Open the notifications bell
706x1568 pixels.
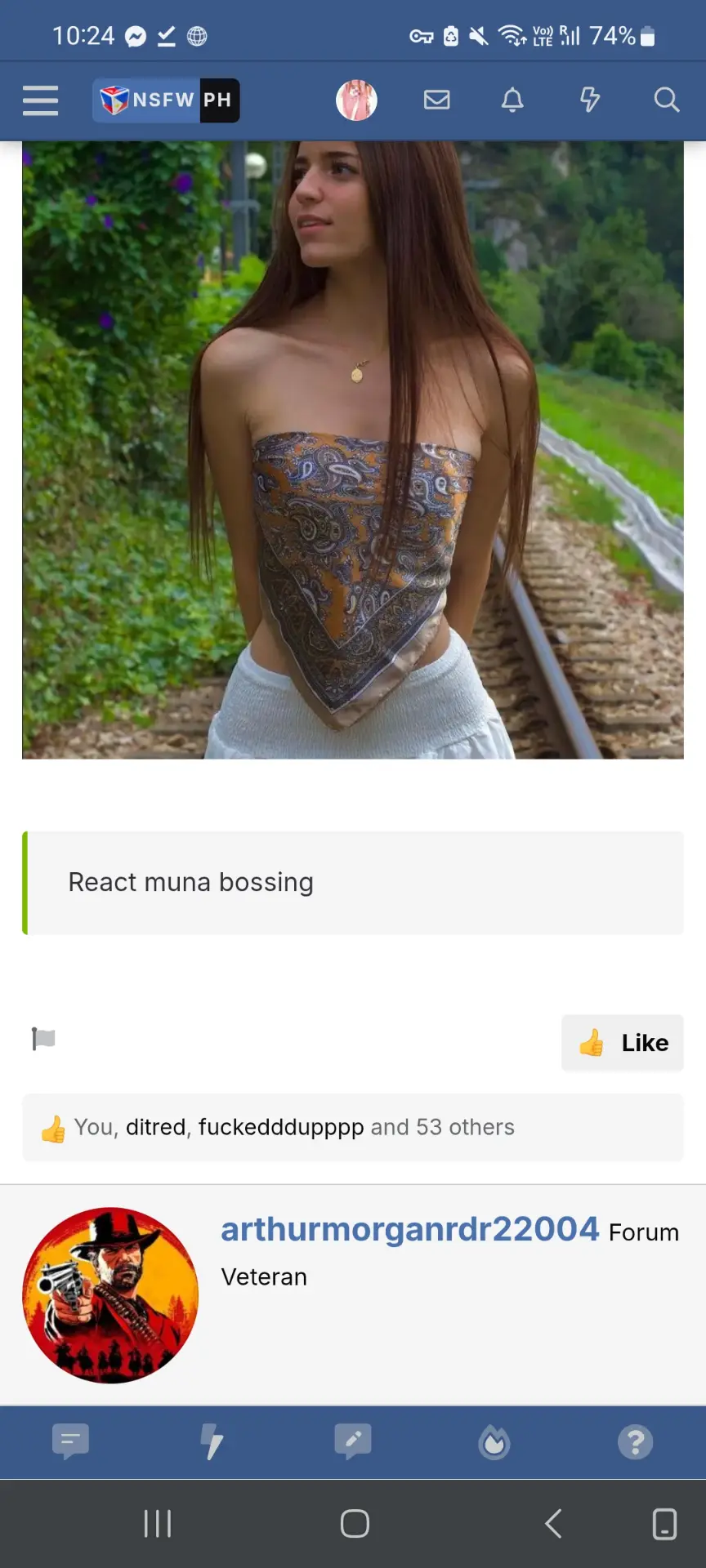pyautogui.click(x=512, y=100)
